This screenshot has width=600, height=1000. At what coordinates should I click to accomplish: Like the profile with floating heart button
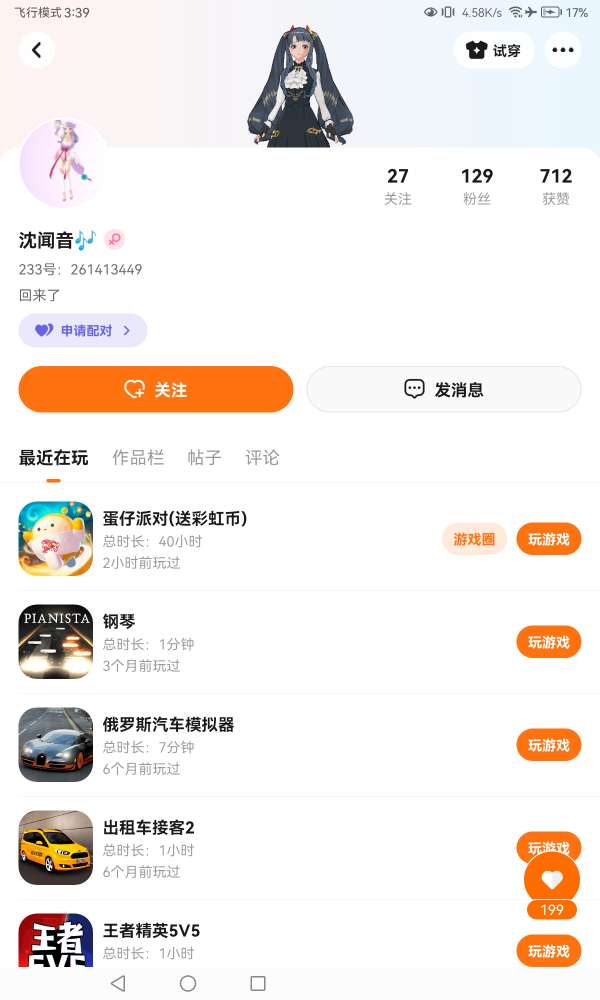[x=552, y=879]
